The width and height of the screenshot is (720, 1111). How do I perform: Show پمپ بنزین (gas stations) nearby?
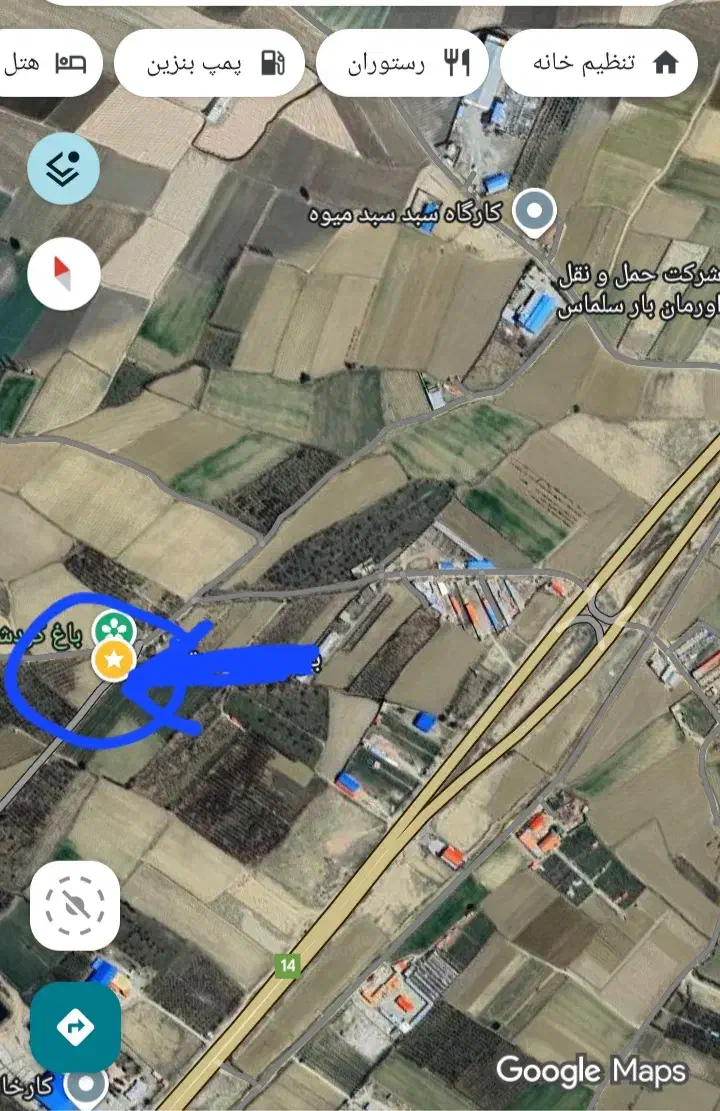(209, 63)
